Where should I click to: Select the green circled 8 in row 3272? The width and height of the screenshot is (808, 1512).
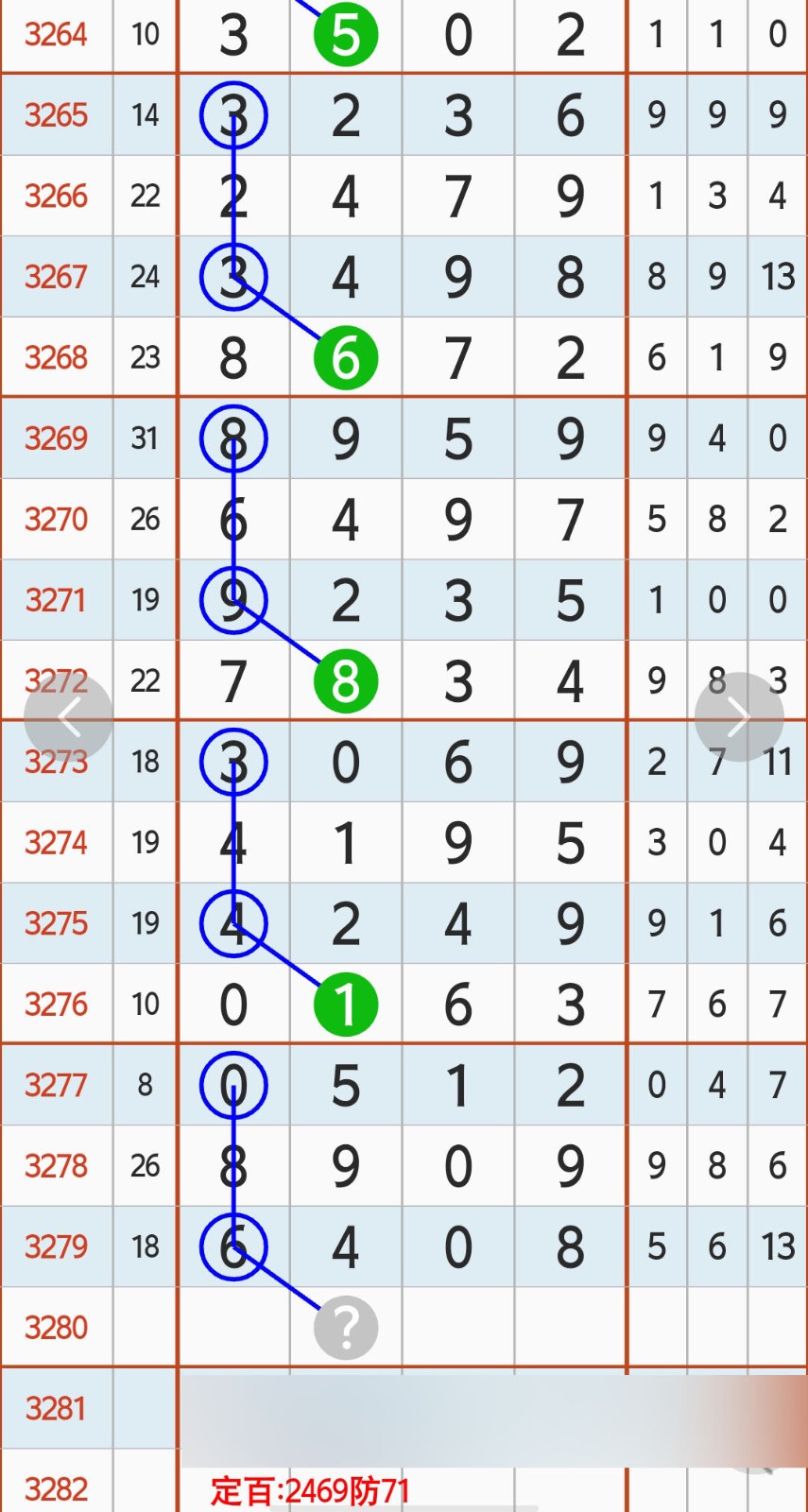tap(345, 679)
